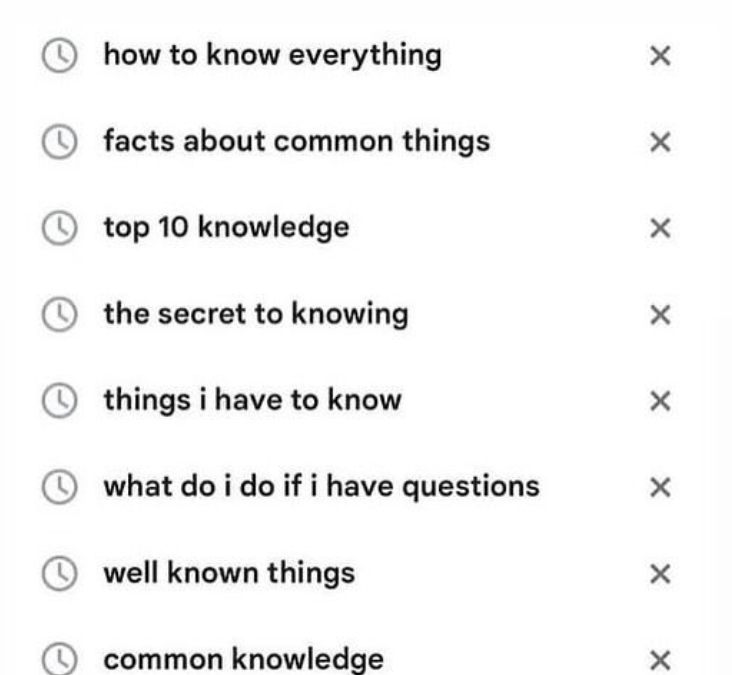Choose 'well known things' recent search

[x=229, y=573]
